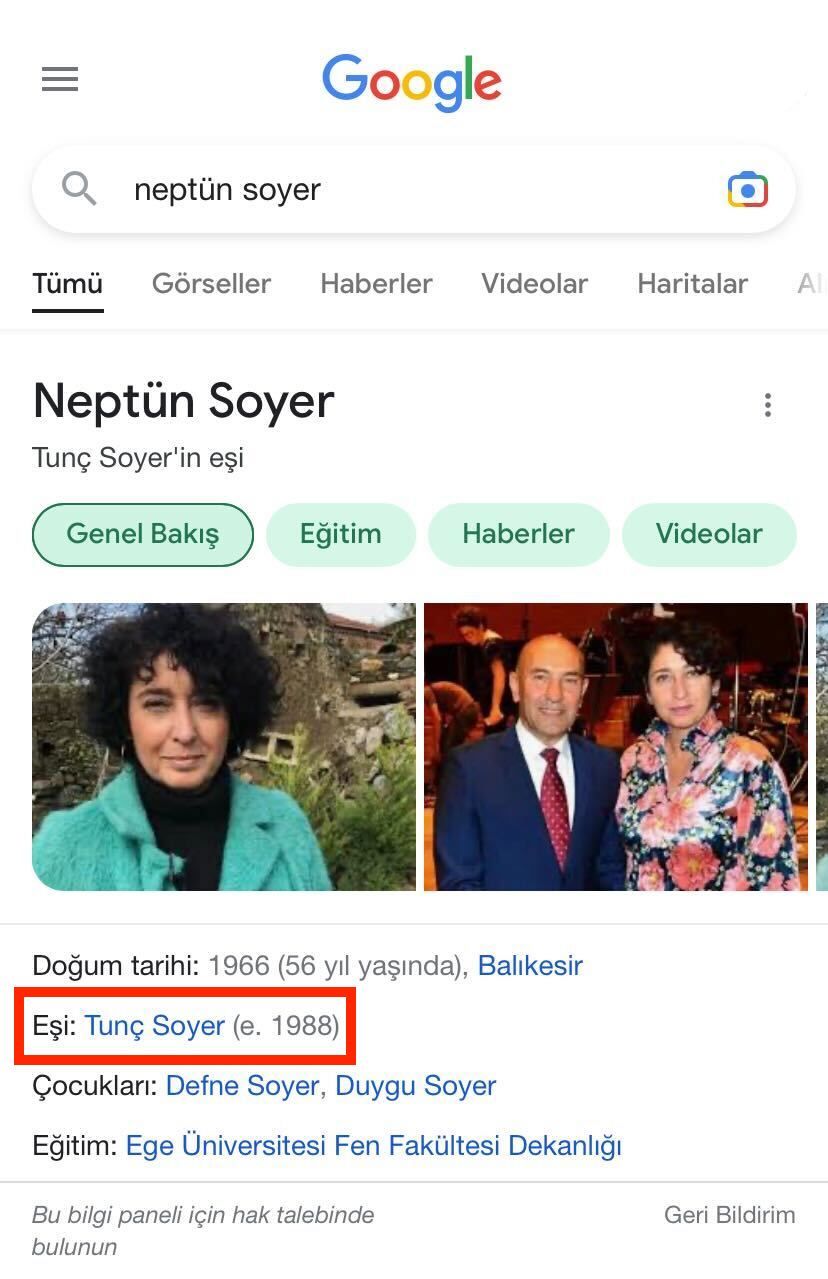828x1279 pixels.
Task: Open the hamburger navigation menu
Action: coord(59,80)
